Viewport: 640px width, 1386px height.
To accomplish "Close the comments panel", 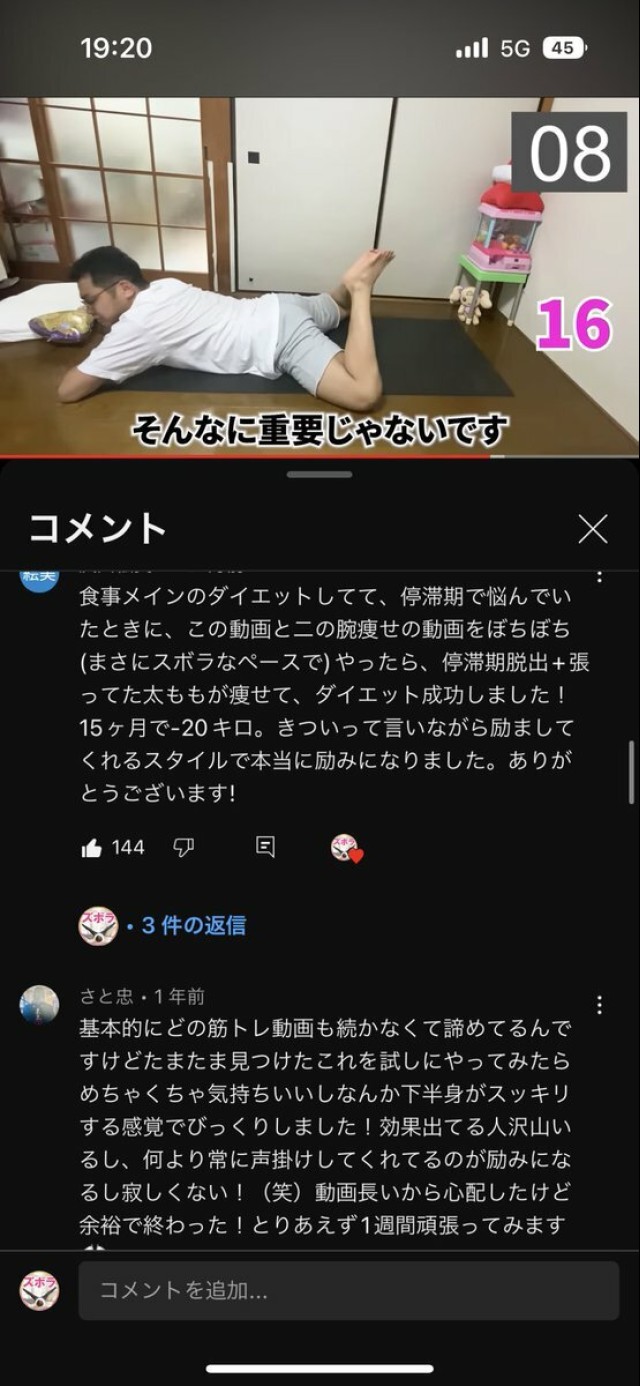I will (x=593, y=529).
